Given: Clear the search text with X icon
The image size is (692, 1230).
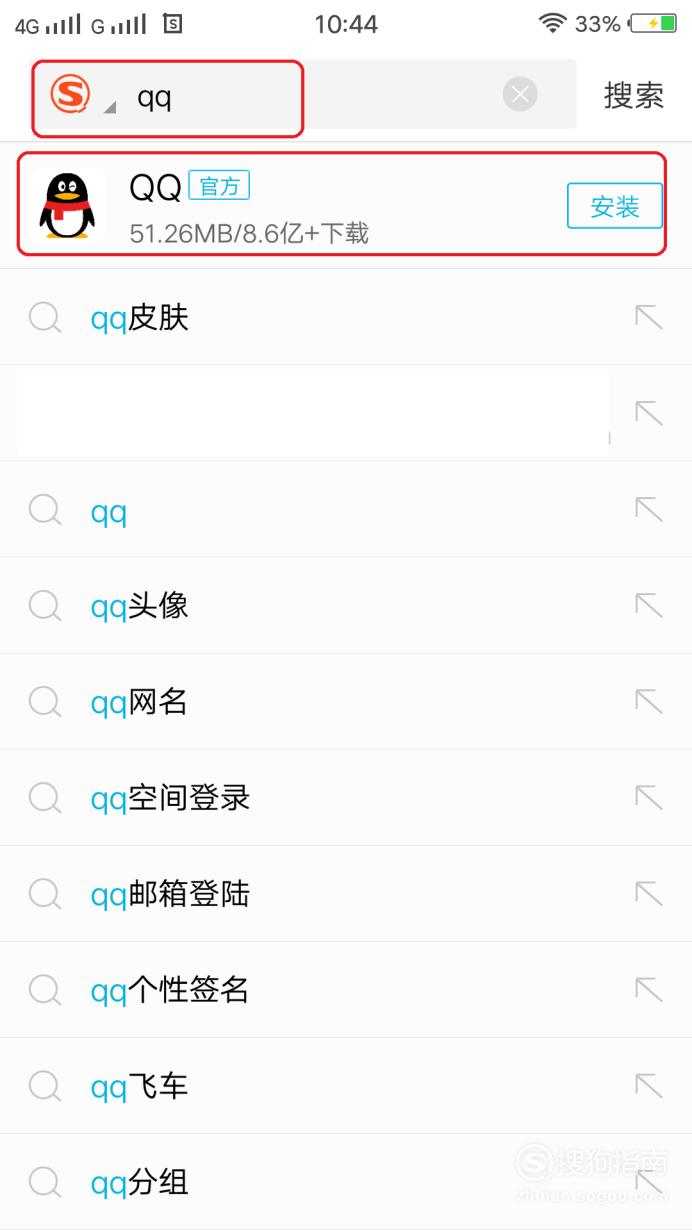Looking at the screenshot, I should pos(520,95).
